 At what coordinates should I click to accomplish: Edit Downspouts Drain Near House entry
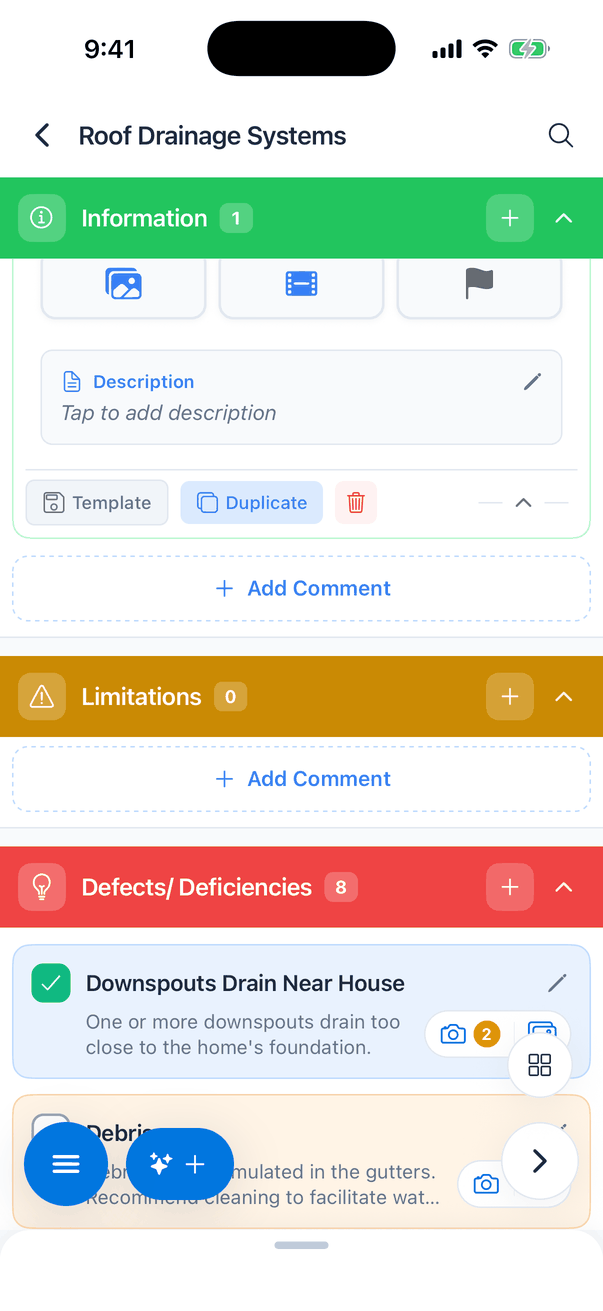557,984
